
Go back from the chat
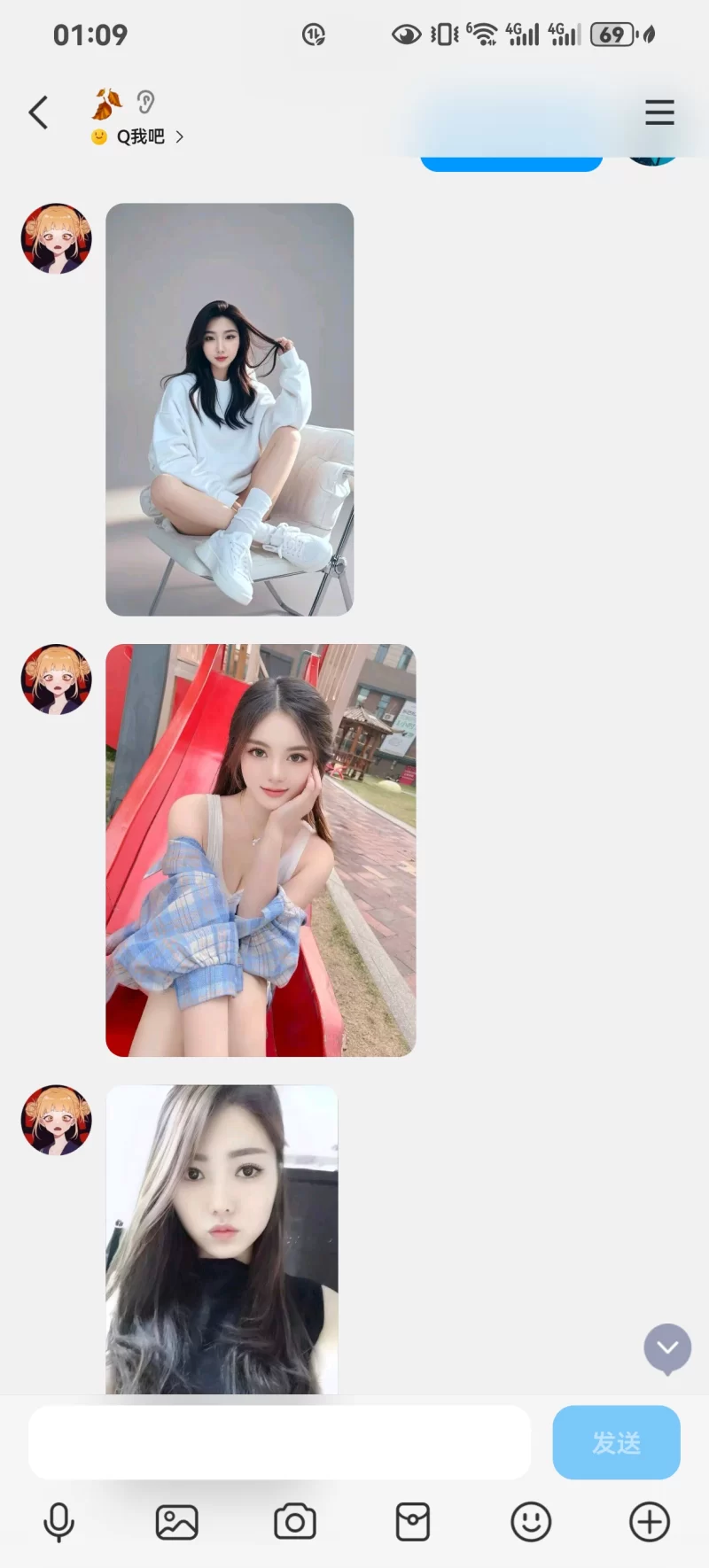click(38, 113)
